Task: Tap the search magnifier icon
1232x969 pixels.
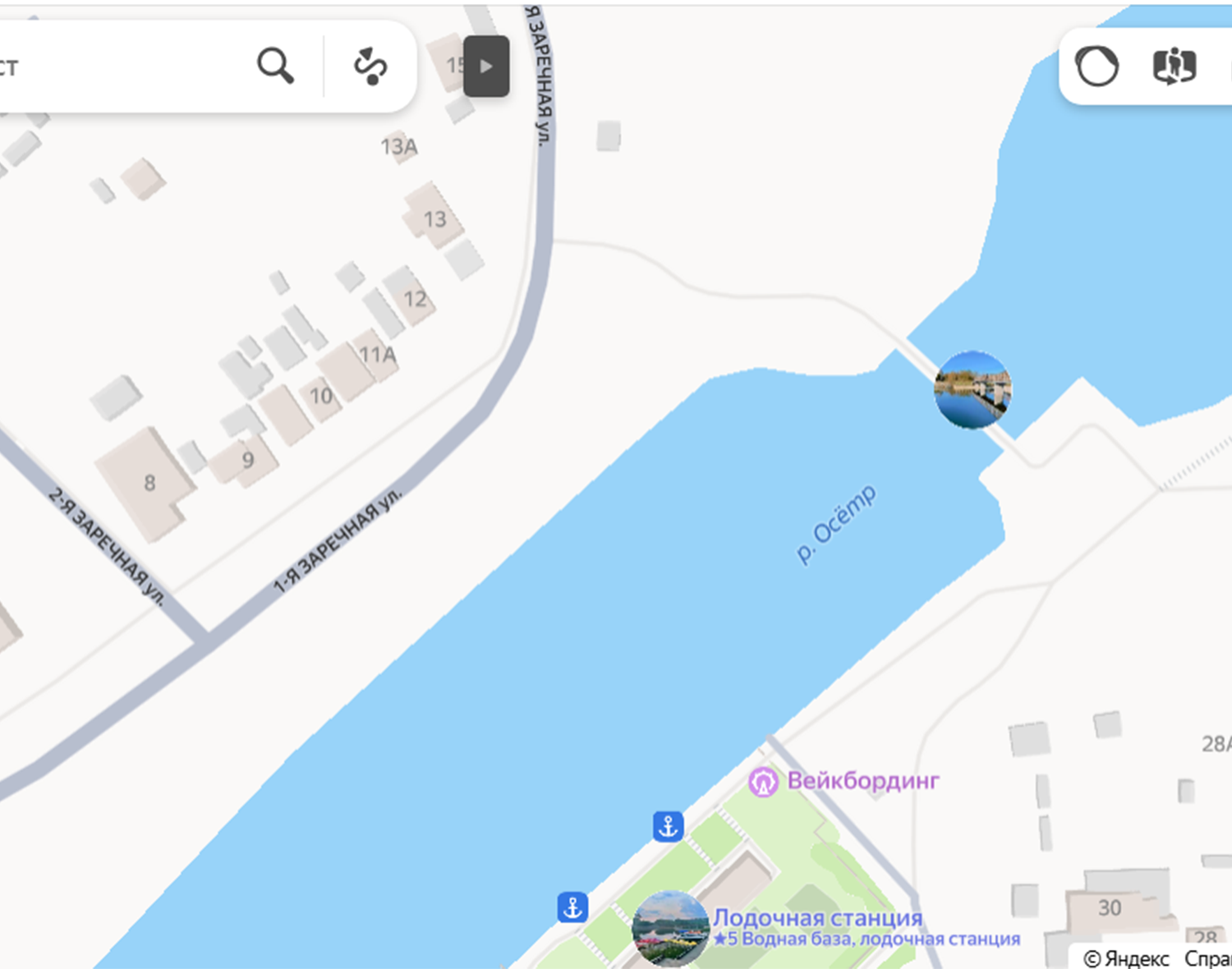Action: [x=275, y=66]
